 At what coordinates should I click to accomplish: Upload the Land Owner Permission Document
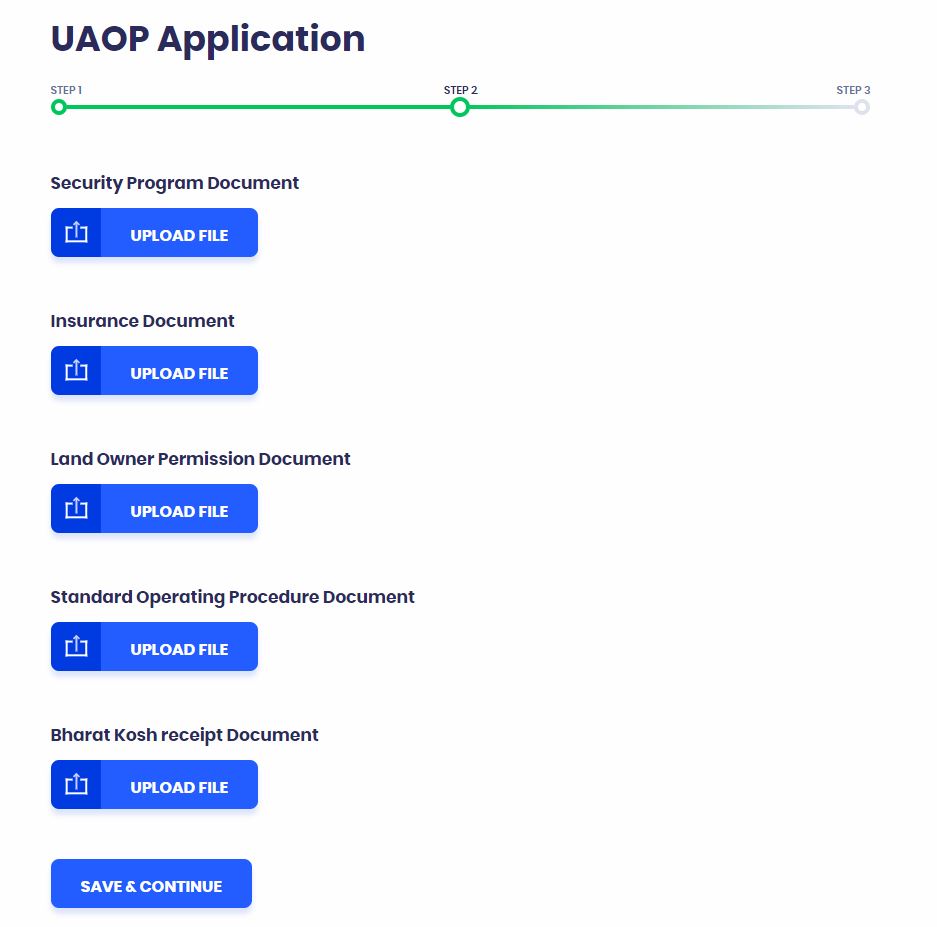(x=154, y=509)
